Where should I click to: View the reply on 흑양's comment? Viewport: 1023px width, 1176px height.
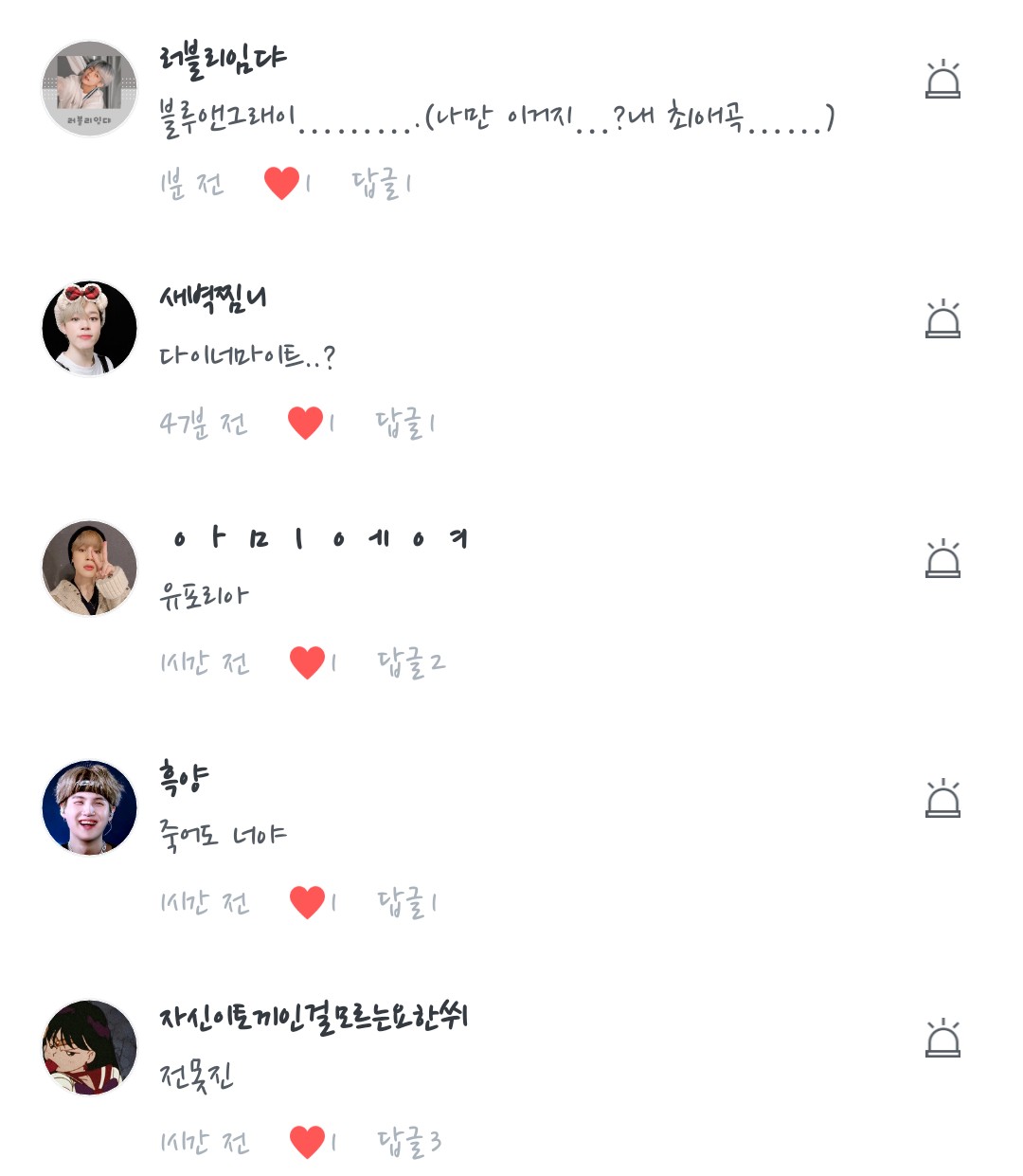pyautogui.click(x=406, y=901)
